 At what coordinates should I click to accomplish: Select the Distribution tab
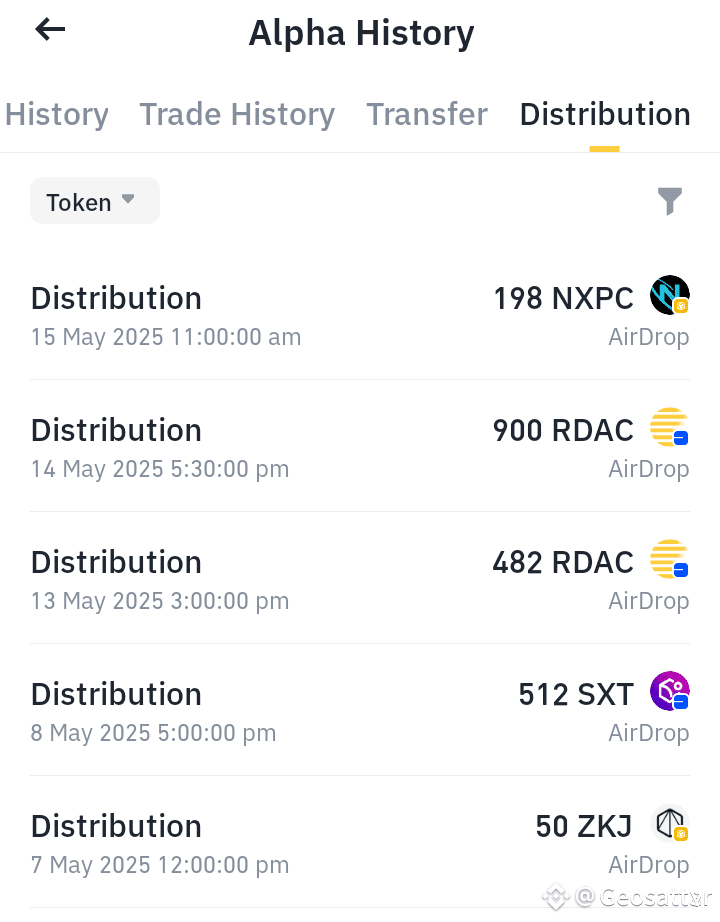605,114
